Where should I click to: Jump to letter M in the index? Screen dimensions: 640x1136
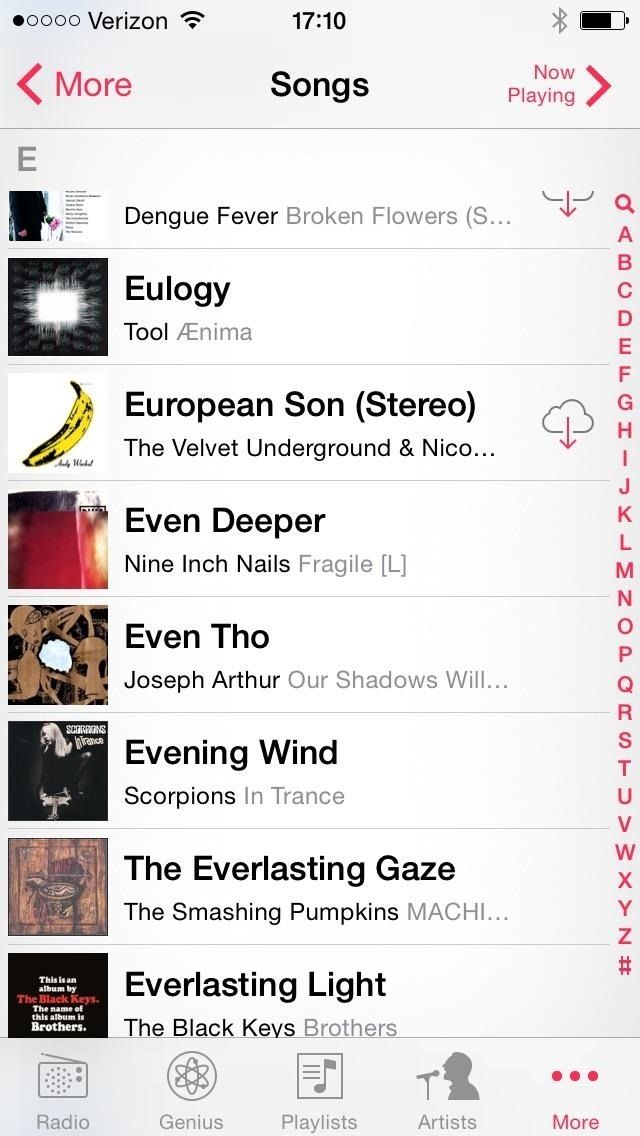tap(624, 571)
